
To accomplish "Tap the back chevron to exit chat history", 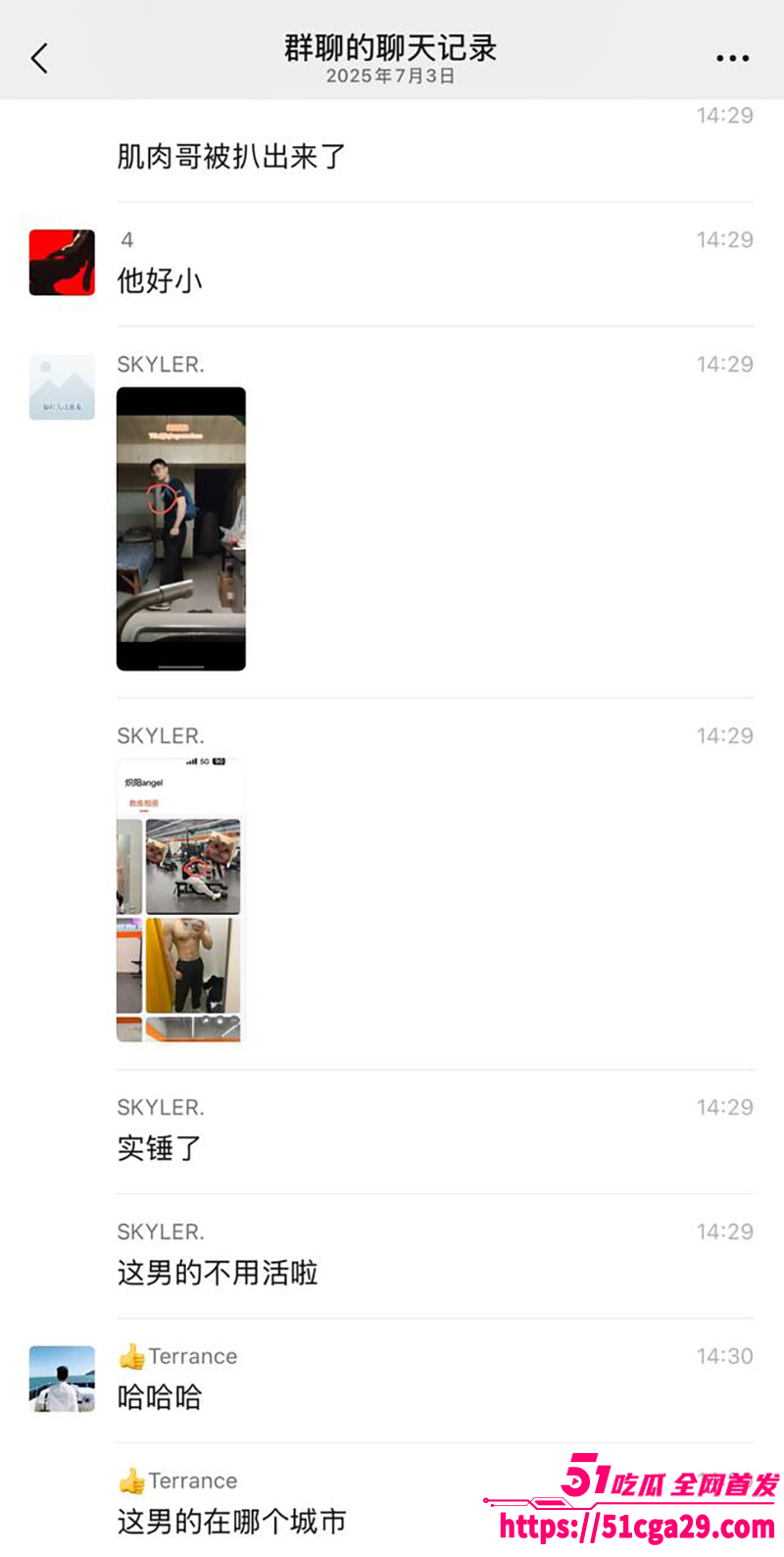I will click(39, 58).
